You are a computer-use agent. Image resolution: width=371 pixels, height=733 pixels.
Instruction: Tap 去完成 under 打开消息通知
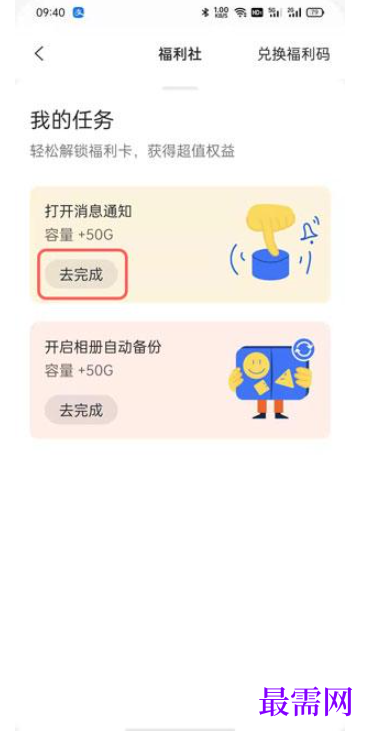[81, 274]
